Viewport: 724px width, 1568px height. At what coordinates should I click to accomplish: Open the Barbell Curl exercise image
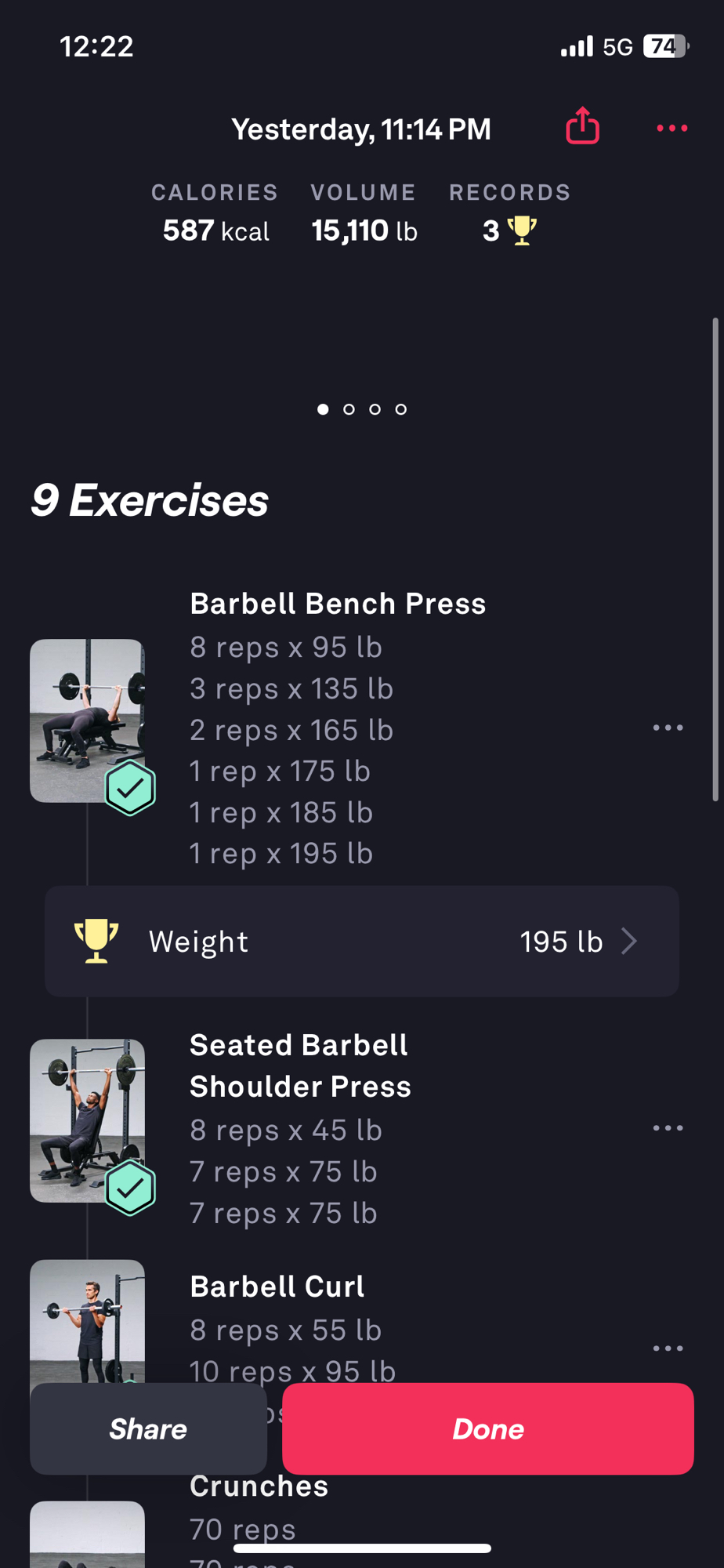(87, 1319)
